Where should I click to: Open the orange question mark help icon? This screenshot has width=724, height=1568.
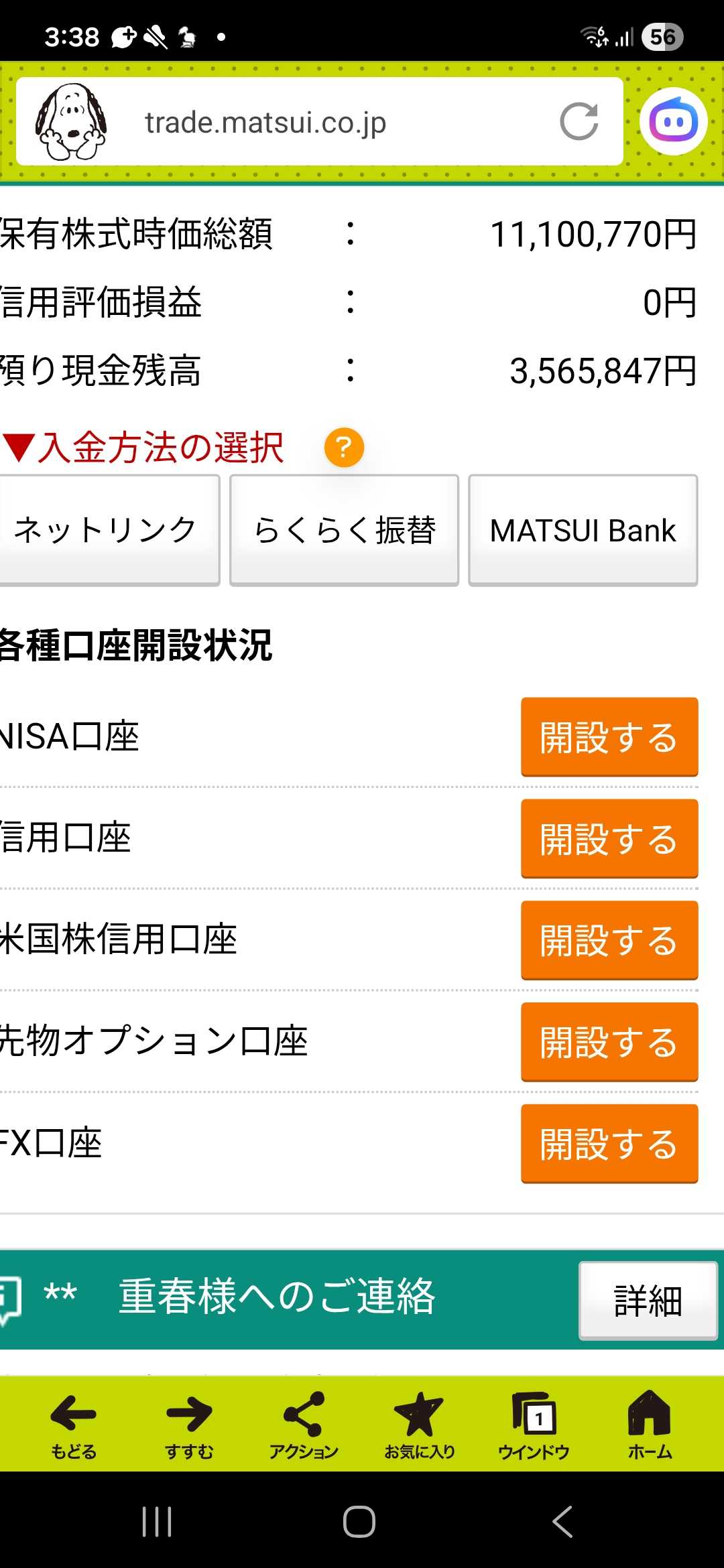[344, 447]
